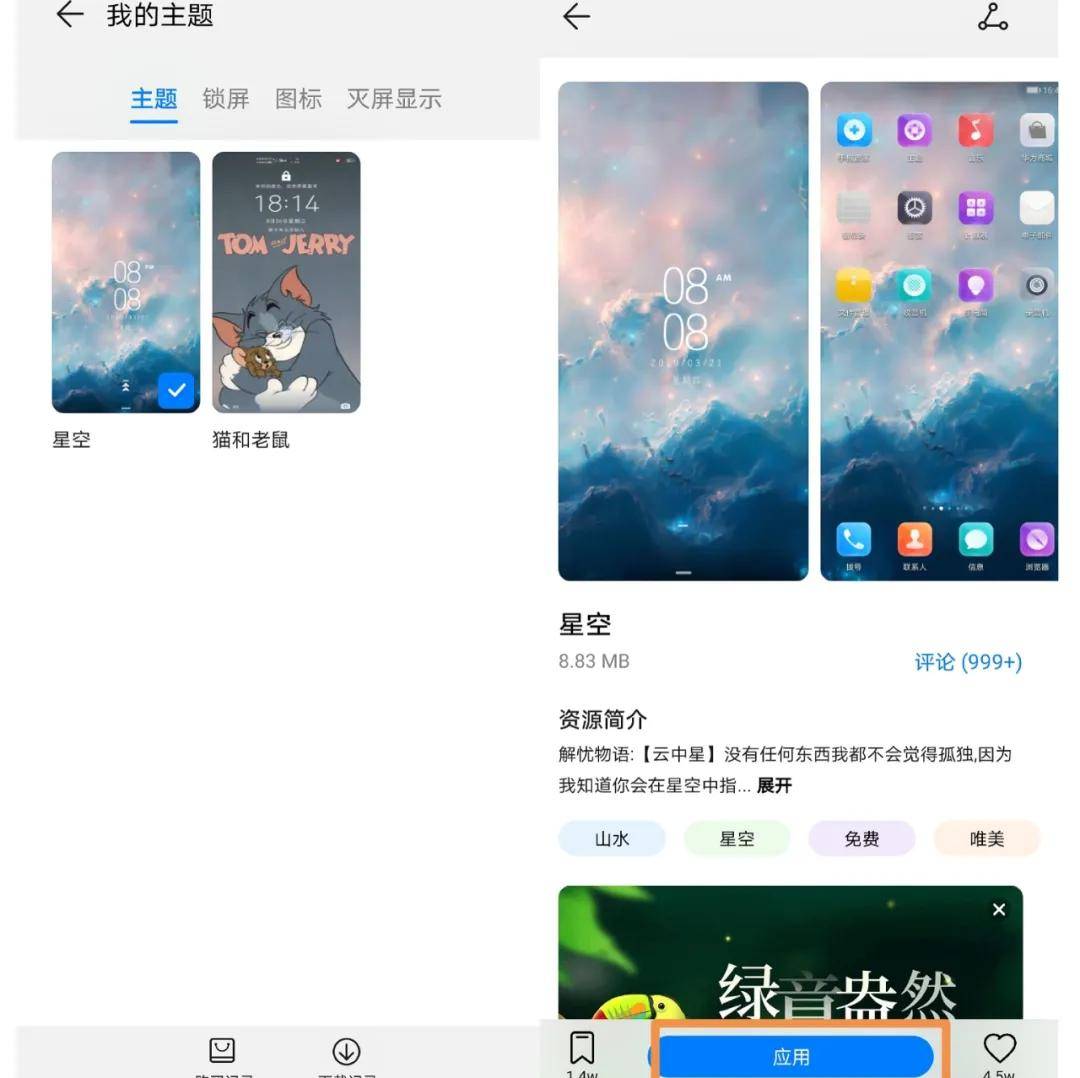1080x1078 pixels.
Task: Open the 灭屏显示 tab
Action: click(394, 99)
